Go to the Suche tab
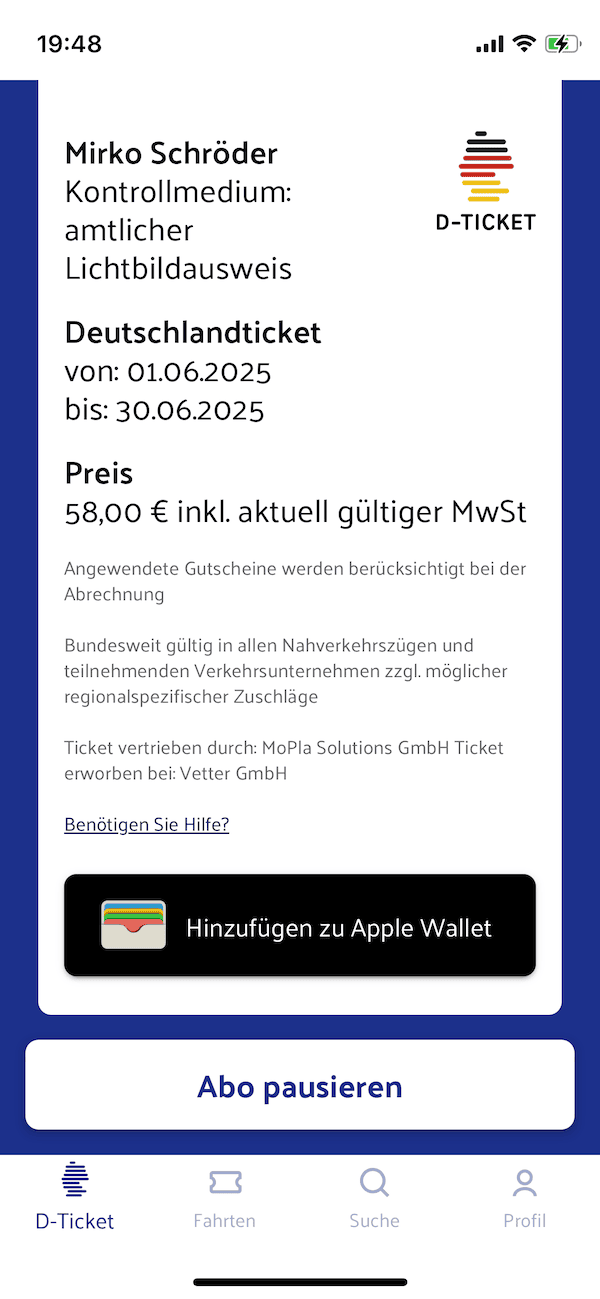600x1299 pixels. pos(374,1197)
